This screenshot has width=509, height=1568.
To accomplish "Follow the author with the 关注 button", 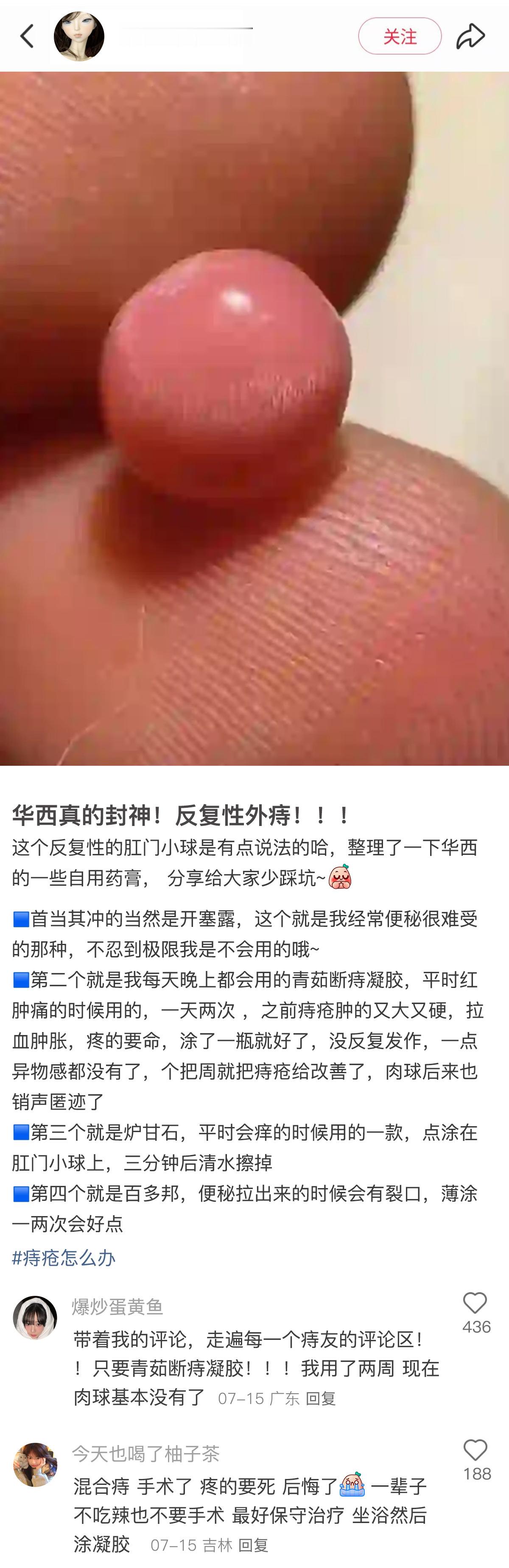I will [400, 36].
